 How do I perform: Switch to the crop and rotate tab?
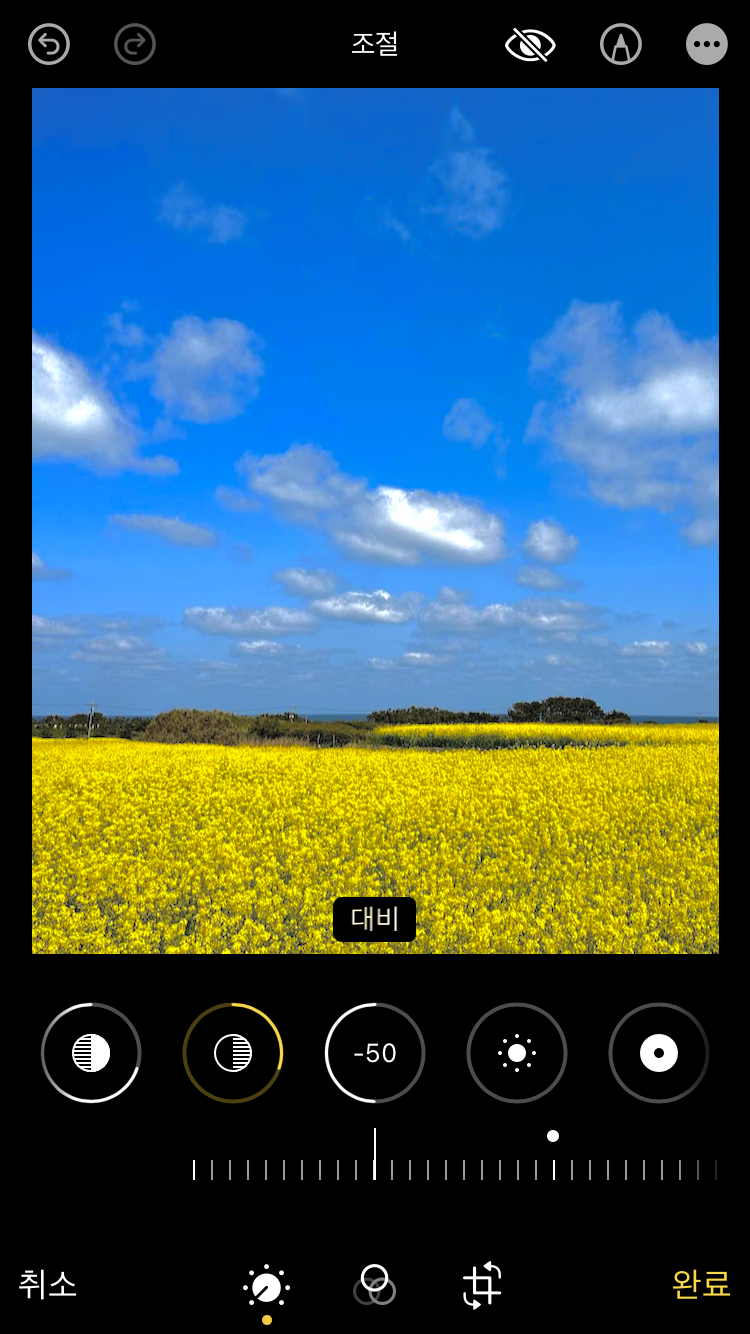(x=482, y=1285)
